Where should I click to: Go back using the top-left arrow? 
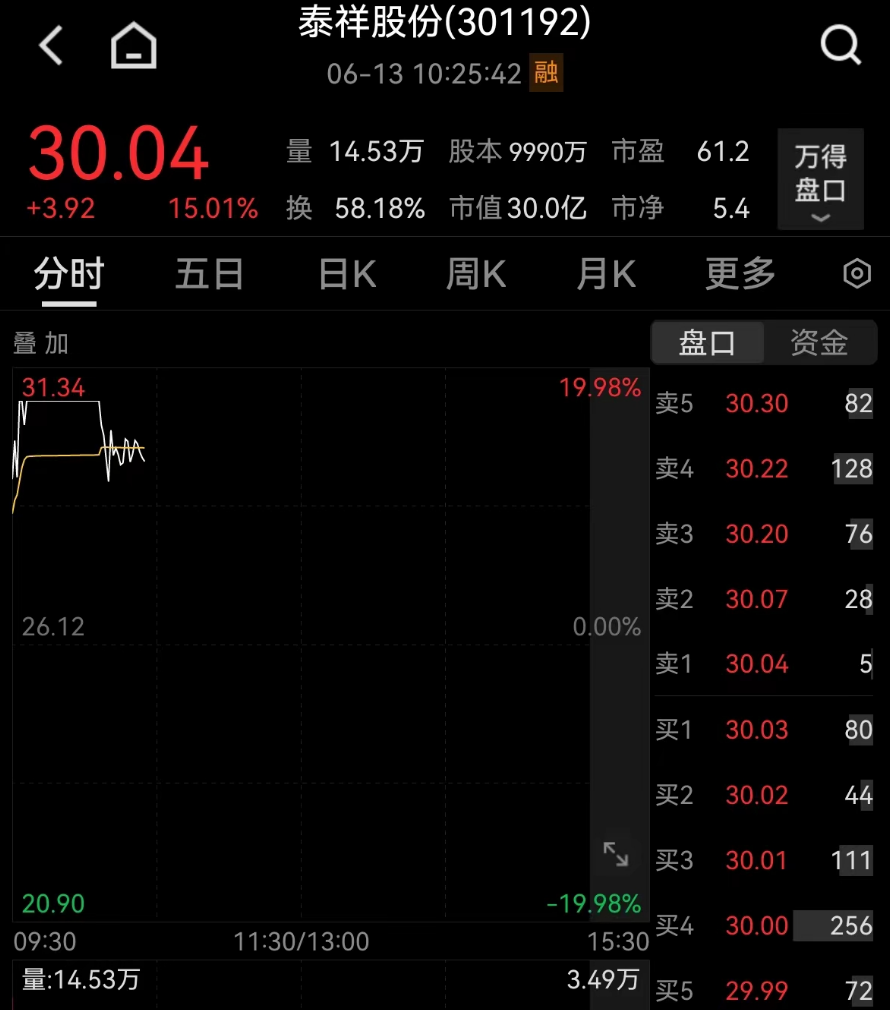(51, 46)
